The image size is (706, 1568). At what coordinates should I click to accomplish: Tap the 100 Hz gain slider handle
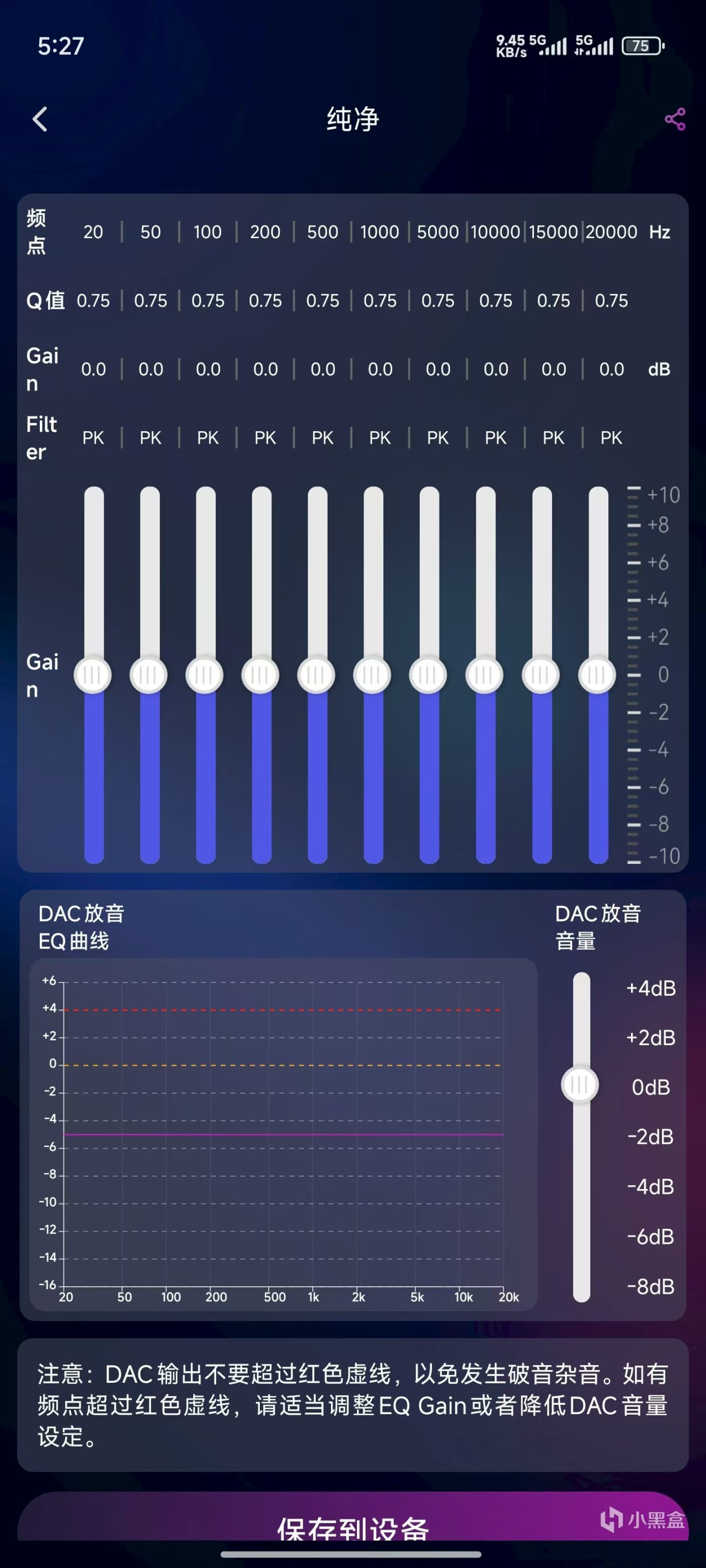(x=205, y=674)
